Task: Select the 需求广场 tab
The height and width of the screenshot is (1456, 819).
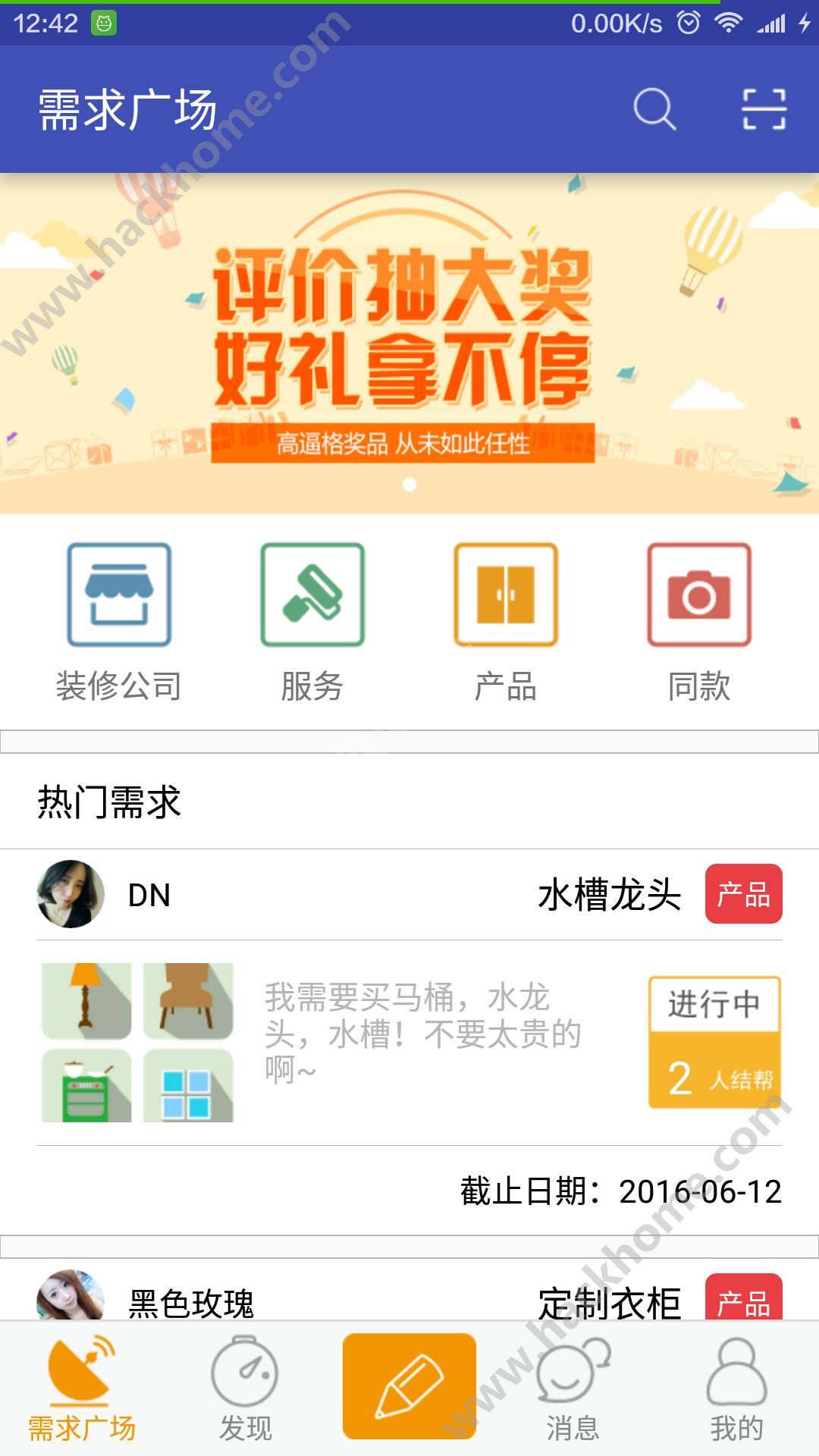Action: (81, 1389)
